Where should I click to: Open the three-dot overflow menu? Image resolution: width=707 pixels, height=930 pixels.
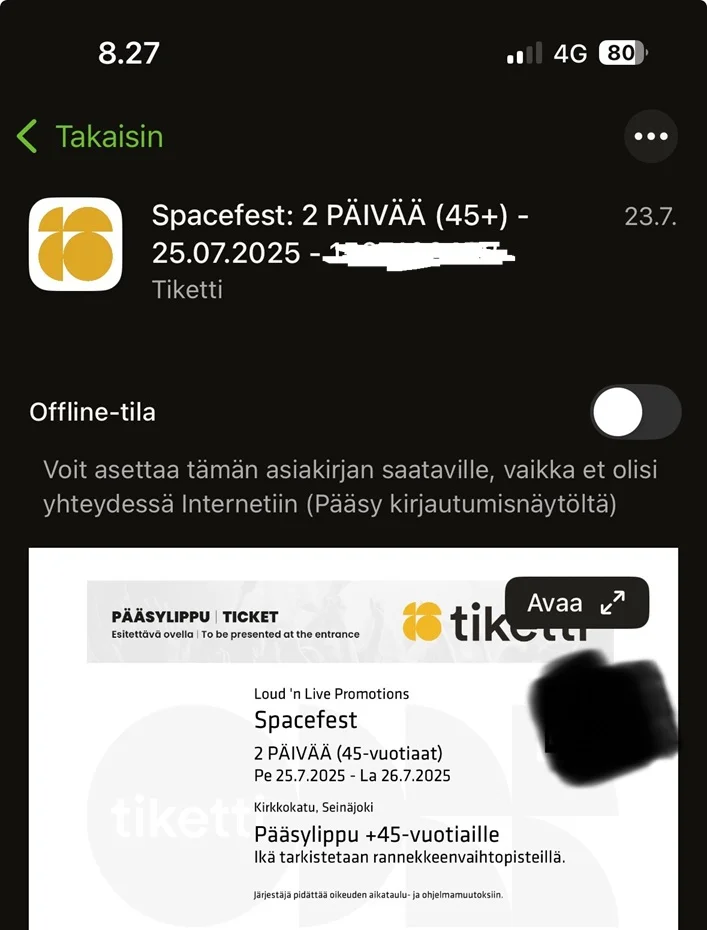[x=650, y=136]
